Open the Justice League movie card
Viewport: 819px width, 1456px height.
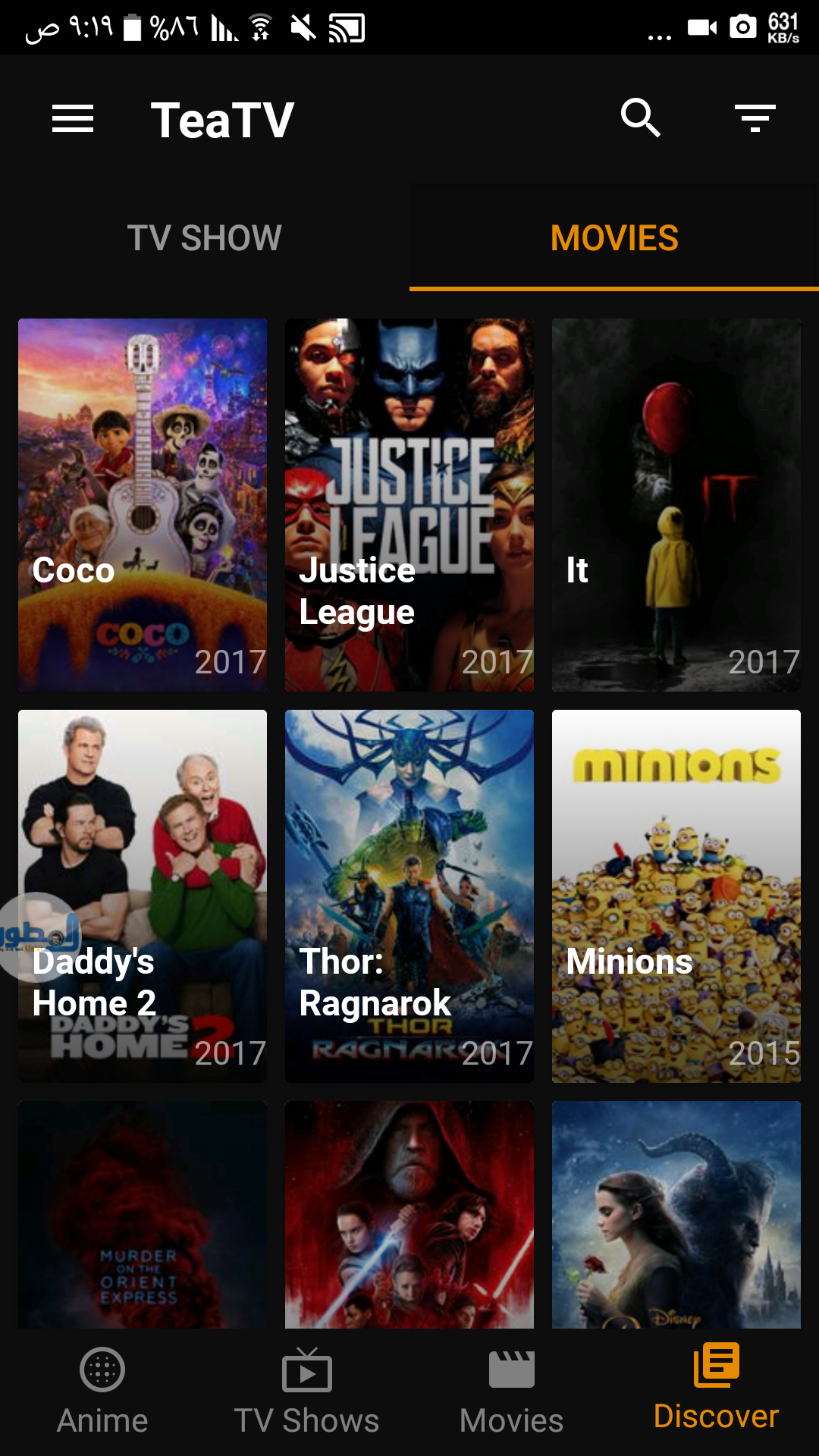pos(409,504)
